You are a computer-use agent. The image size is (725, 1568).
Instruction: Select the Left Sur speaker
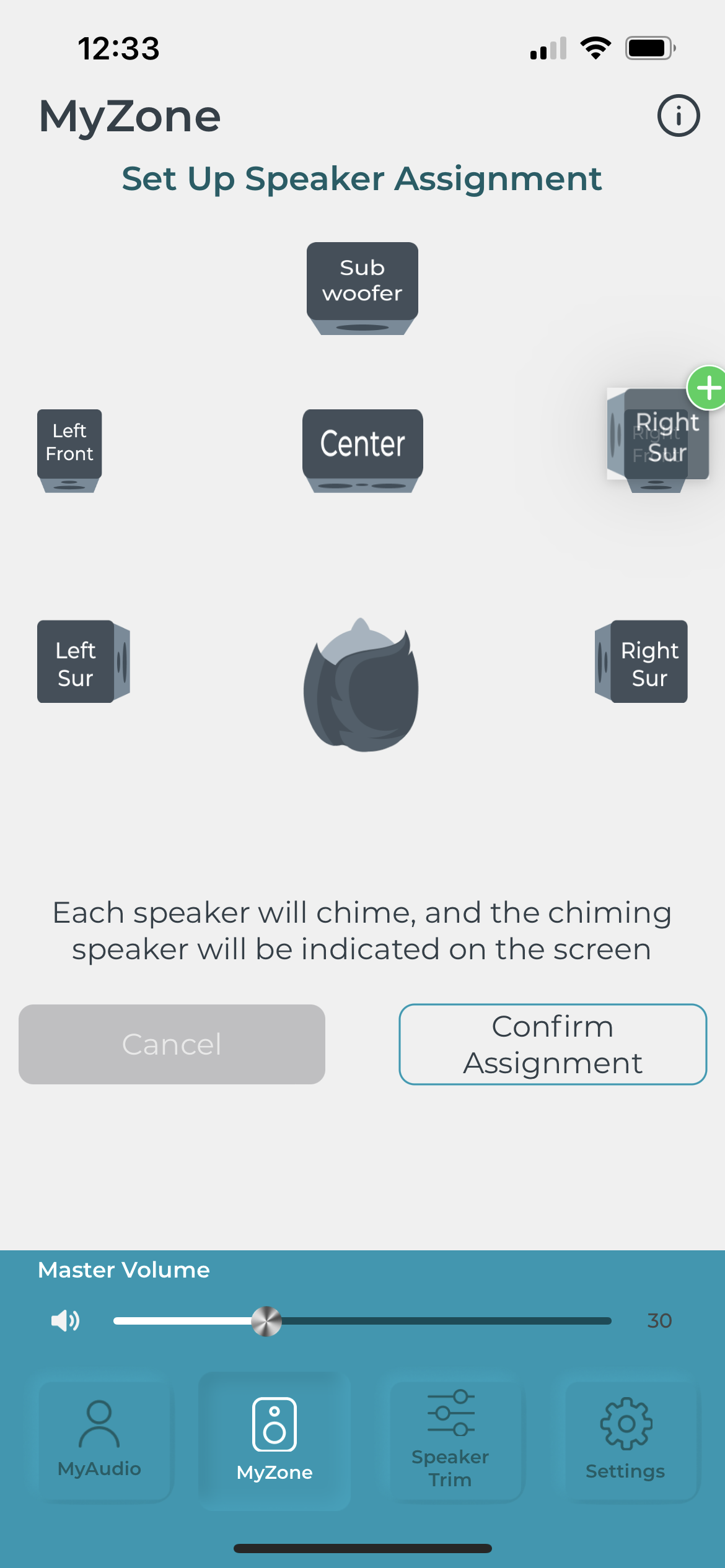point(84,661)
